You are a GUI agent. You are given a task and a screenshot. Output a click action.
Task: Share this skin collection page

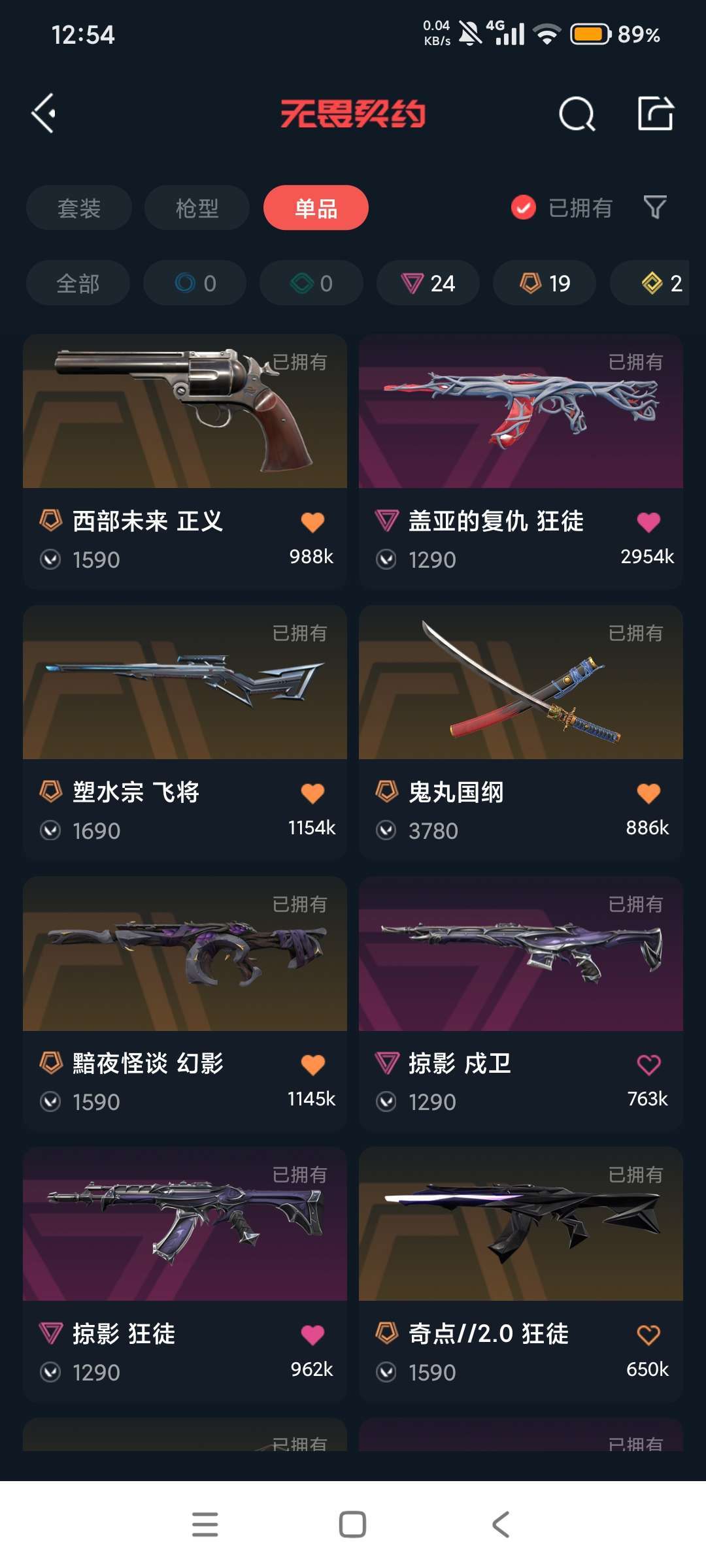point(656,114)
